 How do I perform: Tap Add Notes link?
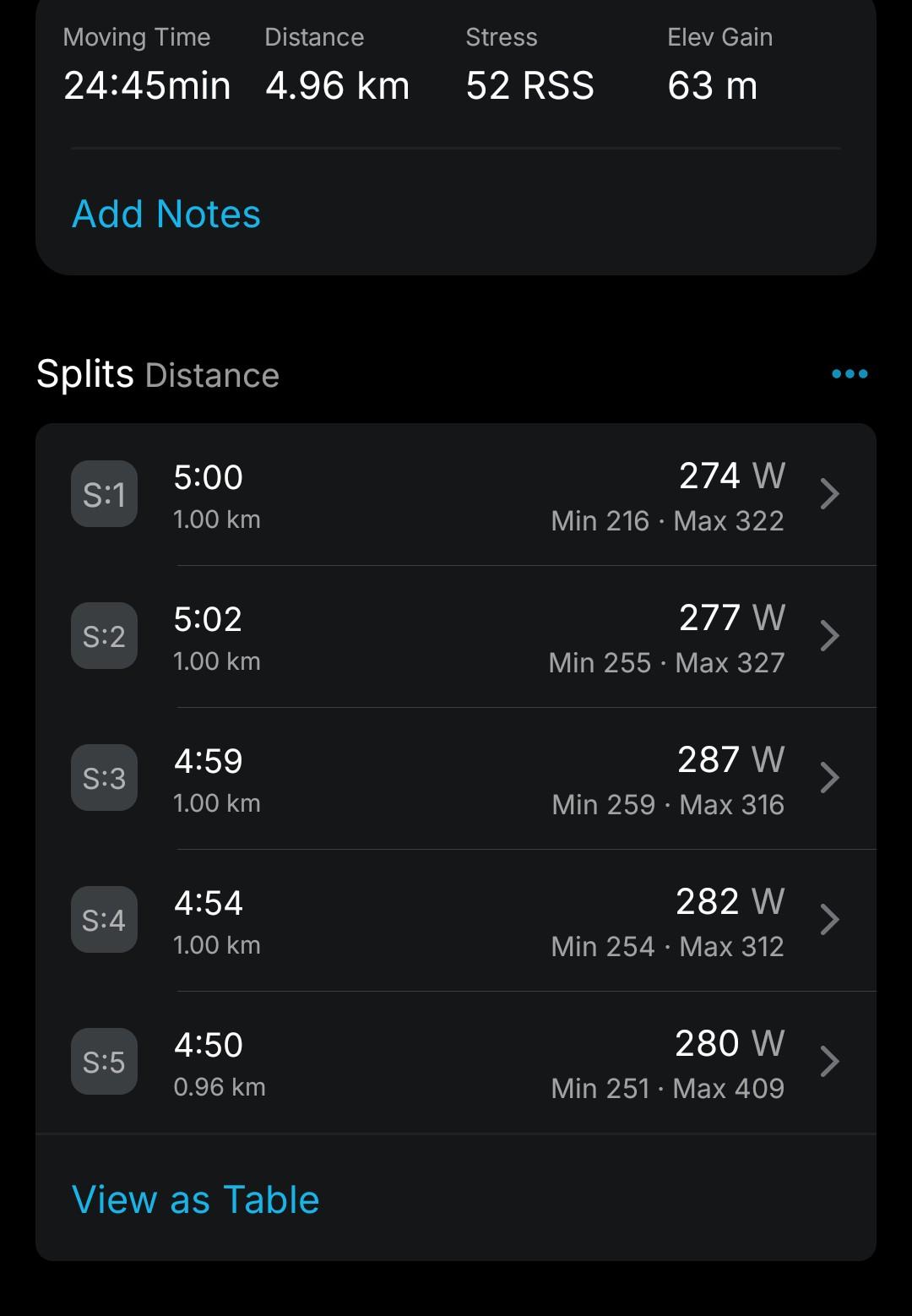pos(166,214)
